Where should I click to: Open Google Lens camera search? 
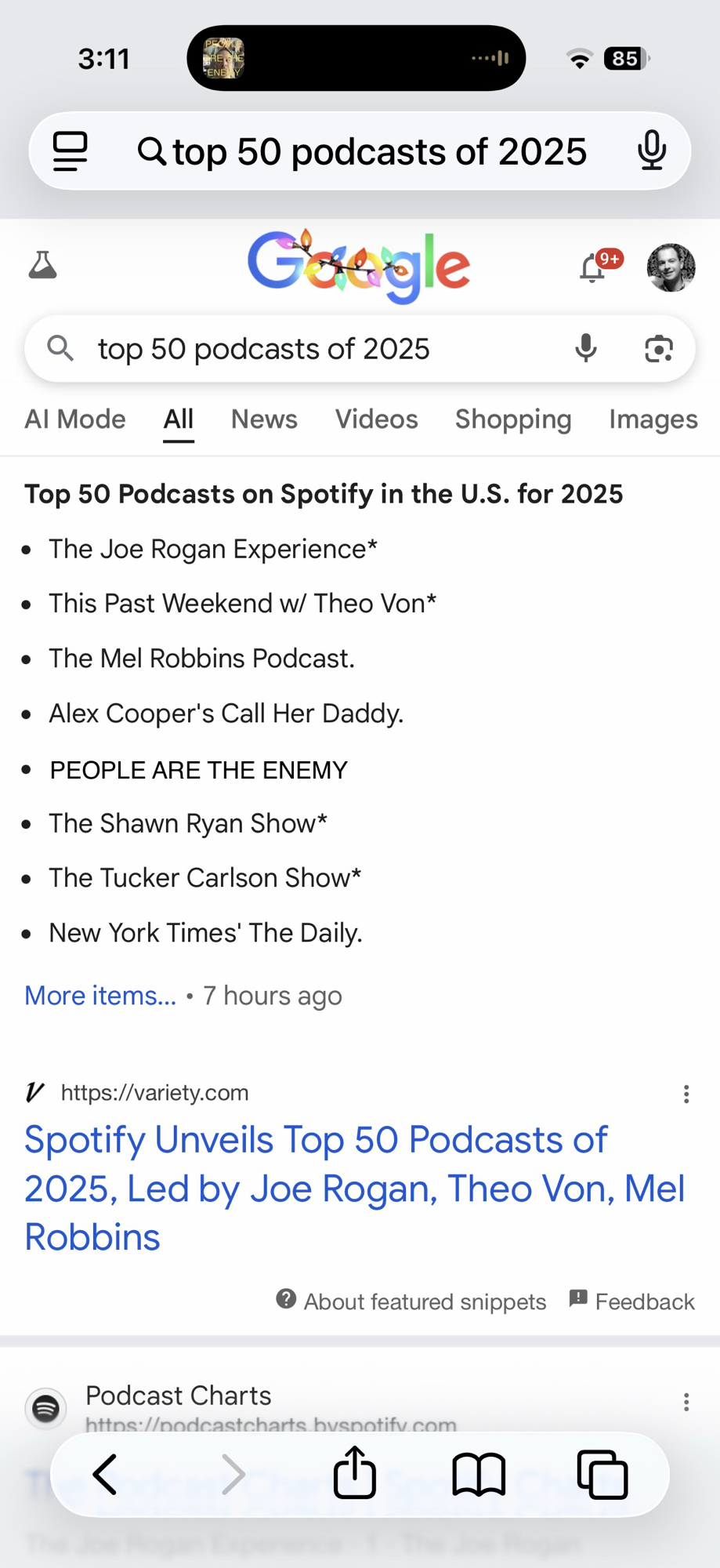[x=659, y=349]
